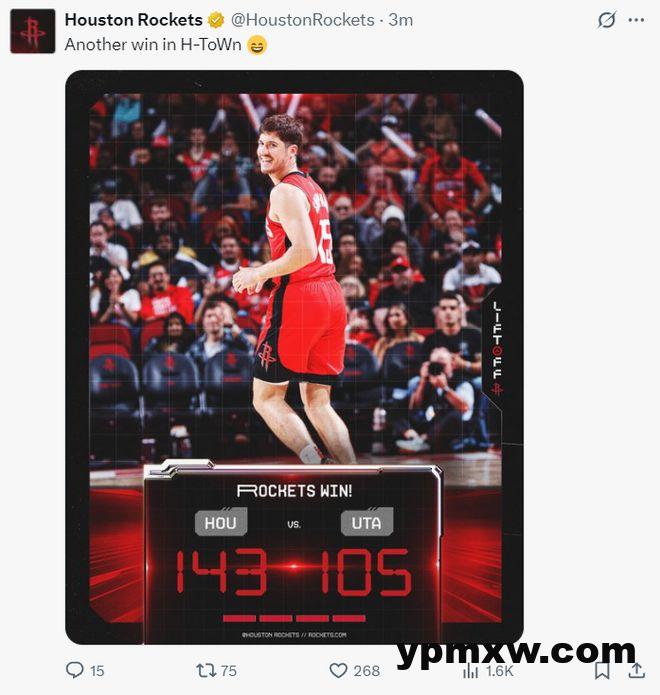Reply to the Rockets post
Viewport: 660px width, 695px height.
[x=75, y=670]
